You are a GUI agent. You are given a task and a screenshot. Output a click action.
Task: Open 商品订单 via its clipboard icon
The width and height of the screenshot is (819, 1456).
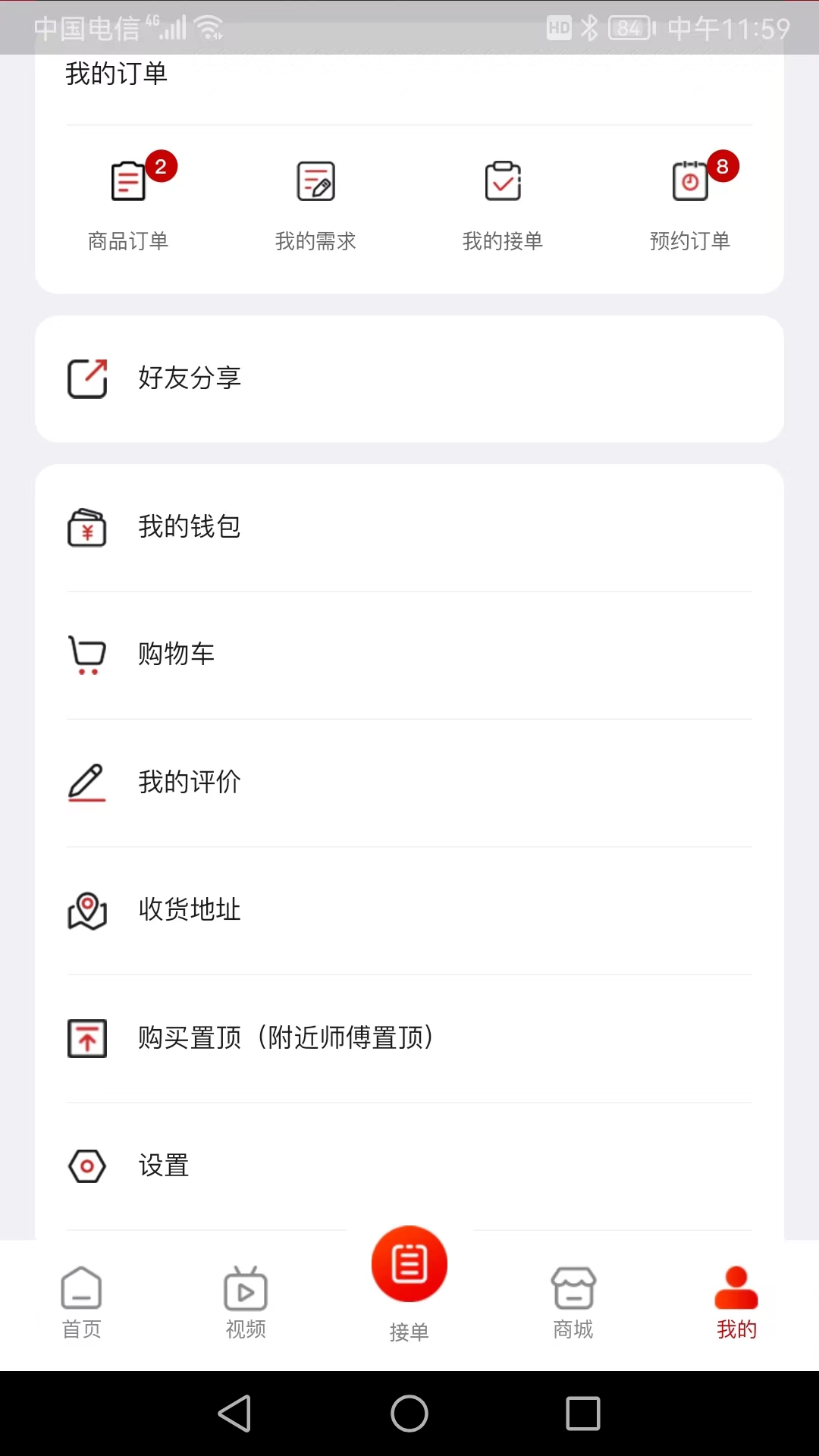[x=128, y=180]
